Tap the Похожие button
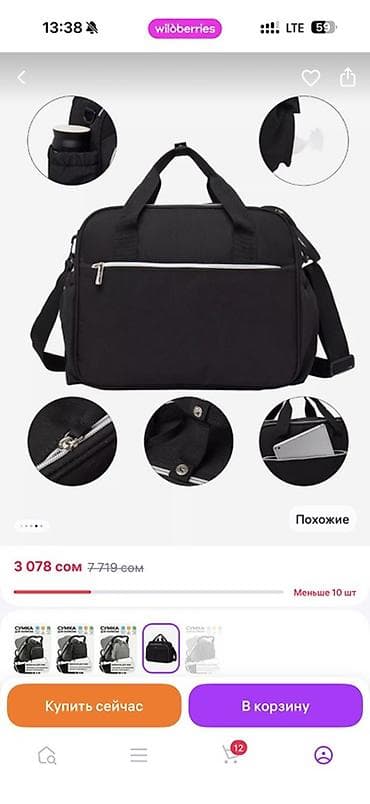 point(322,519)
